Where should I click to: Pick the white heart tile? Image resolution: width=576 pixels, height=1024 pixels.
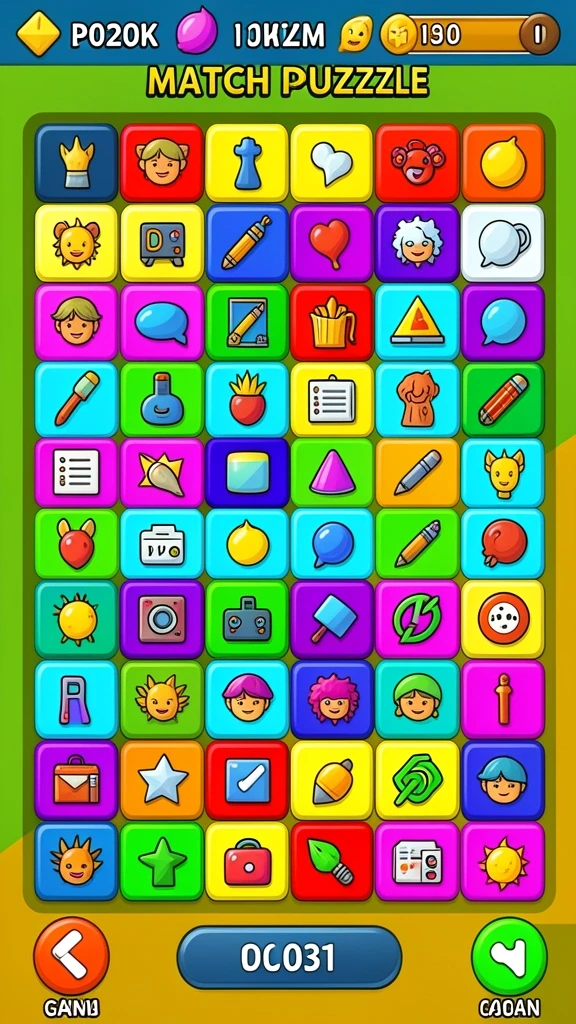(x=332, y=163)
